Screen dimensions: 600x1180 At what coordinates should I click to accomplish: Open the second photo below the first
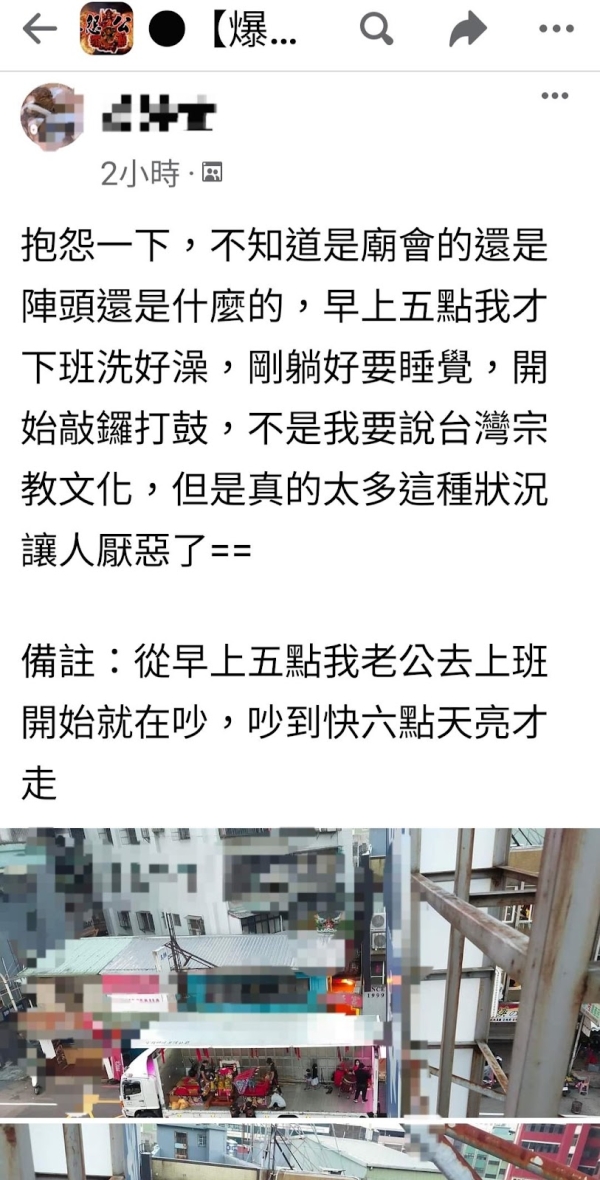click(300, 1152)
